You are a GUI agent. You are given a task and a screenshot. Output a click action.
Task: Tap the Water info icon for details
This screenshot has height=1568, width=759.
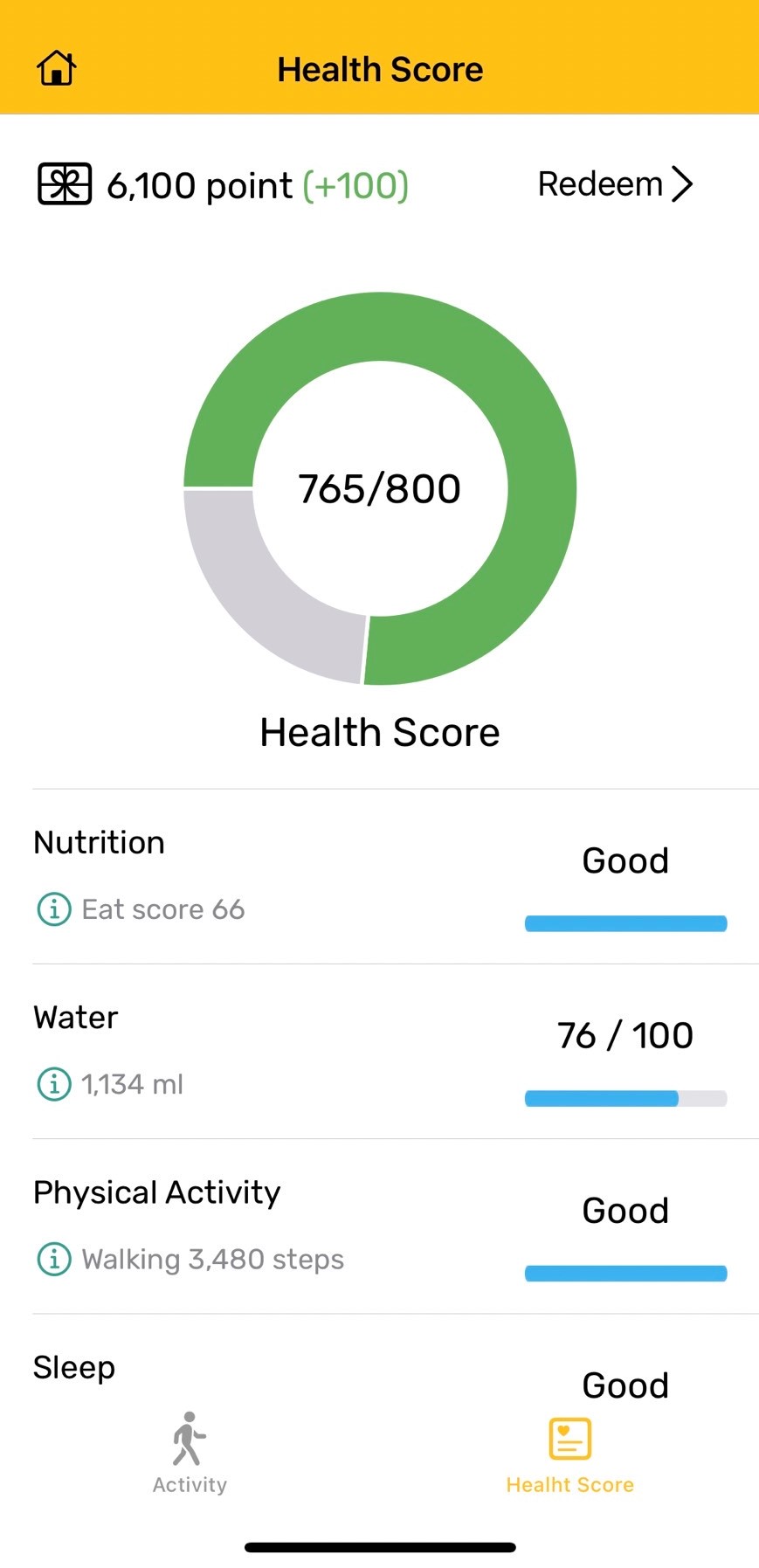[x=53, y=1083]
